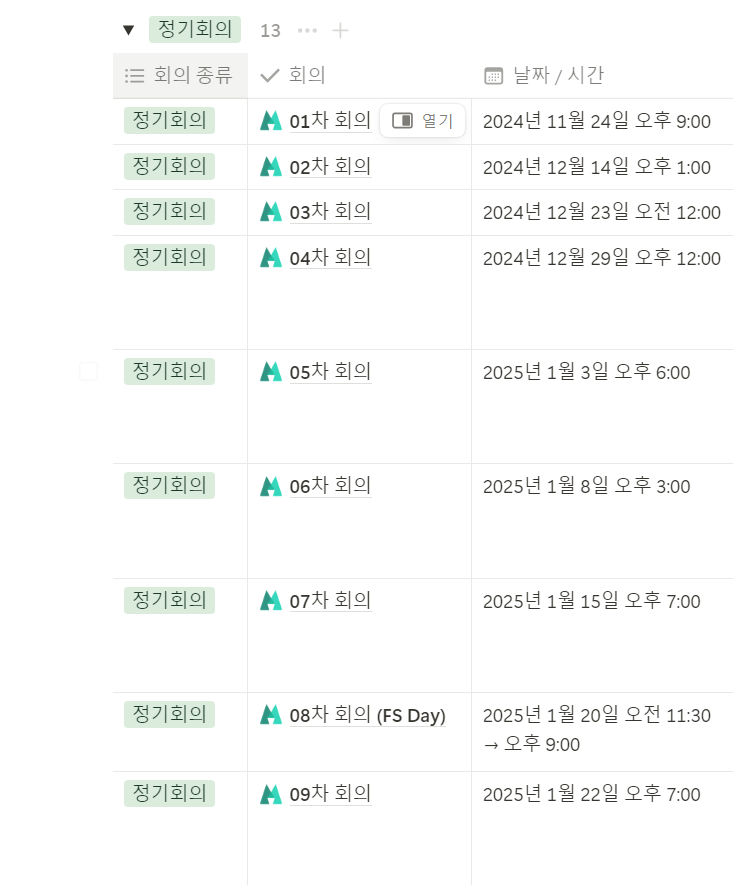Image resolution: width=733 pixels, height=885 pixels.
Task: Collapse the 정기회의 group triangle
Action: [129, 30]
